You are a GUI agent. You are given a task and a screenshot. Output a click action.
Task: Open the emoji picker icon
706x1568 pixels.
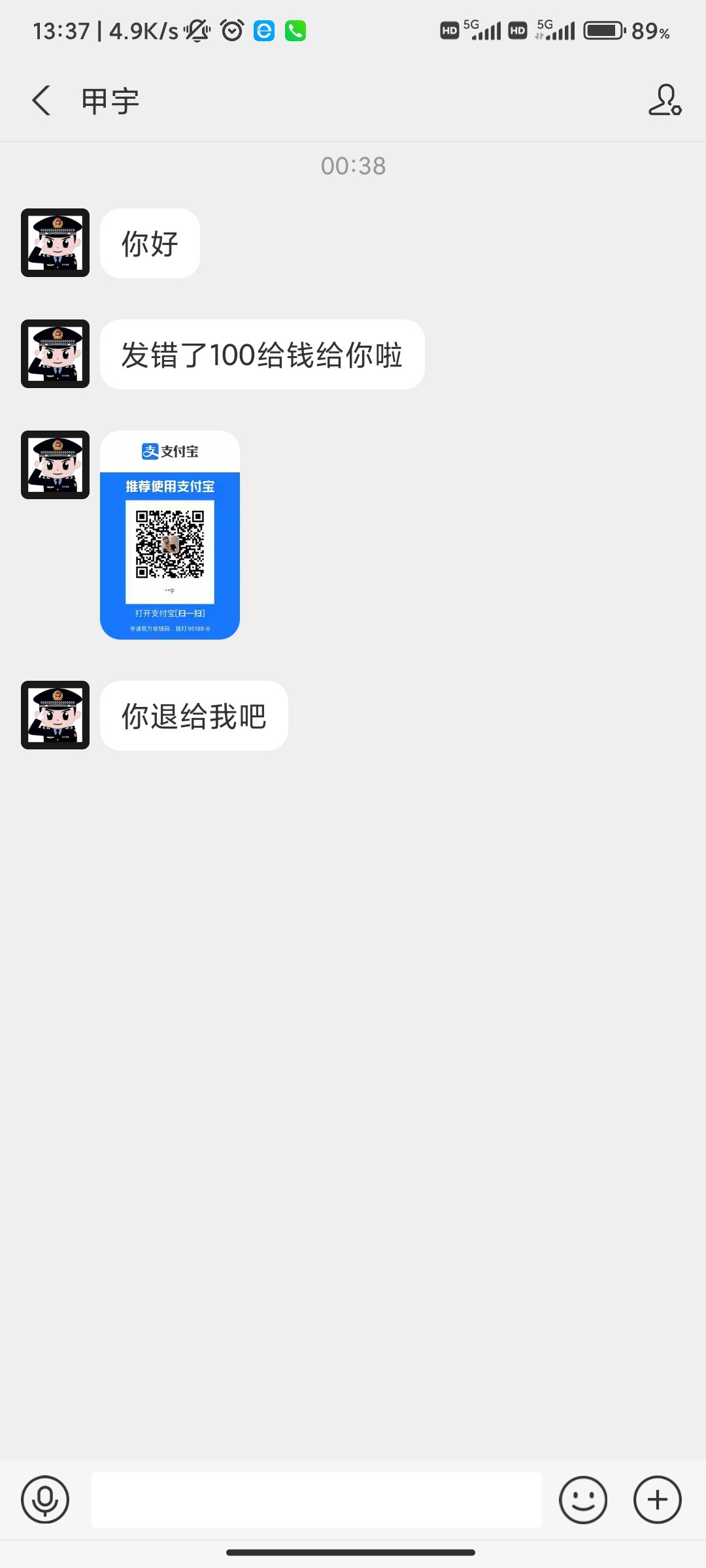[584, 1499]
